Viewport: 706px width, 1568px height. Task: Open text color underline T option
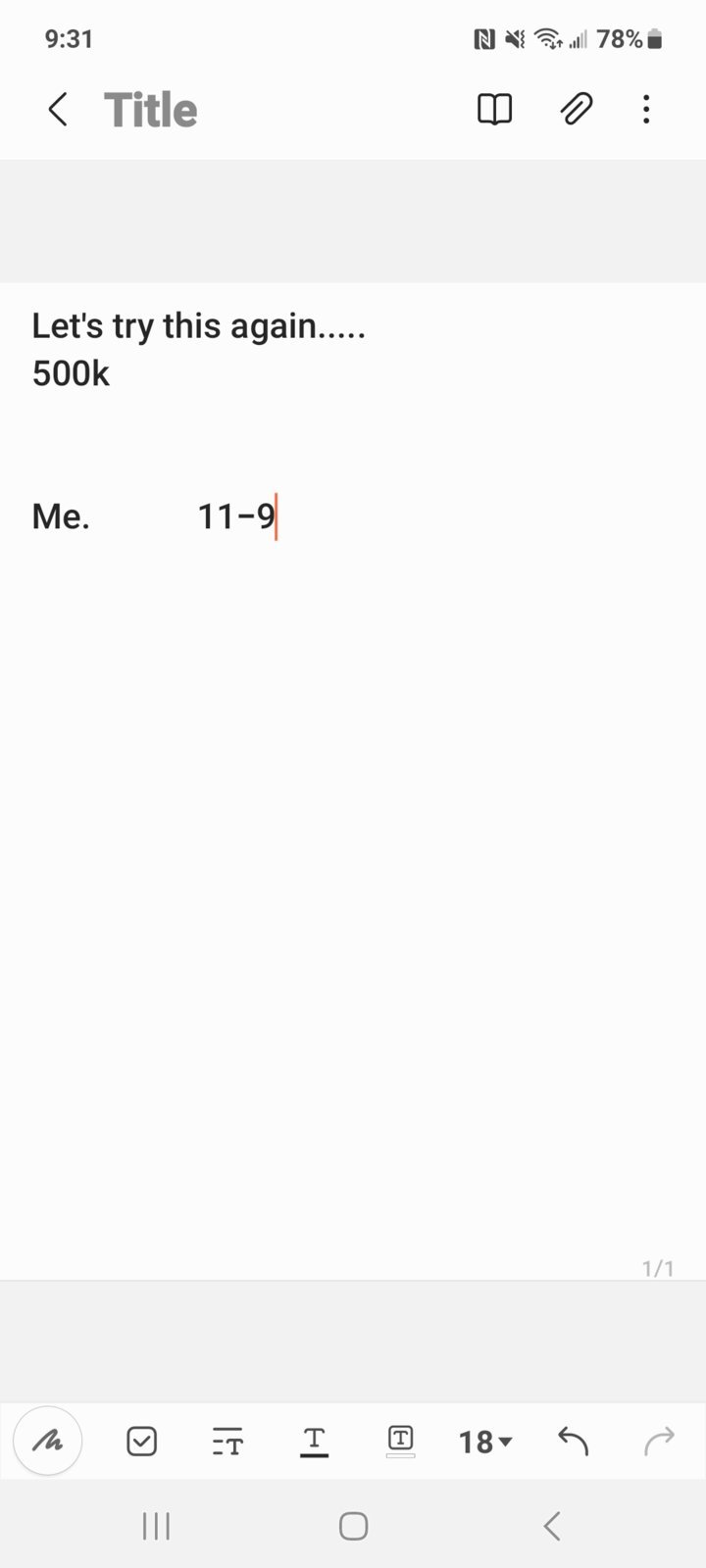[314, 1442]
